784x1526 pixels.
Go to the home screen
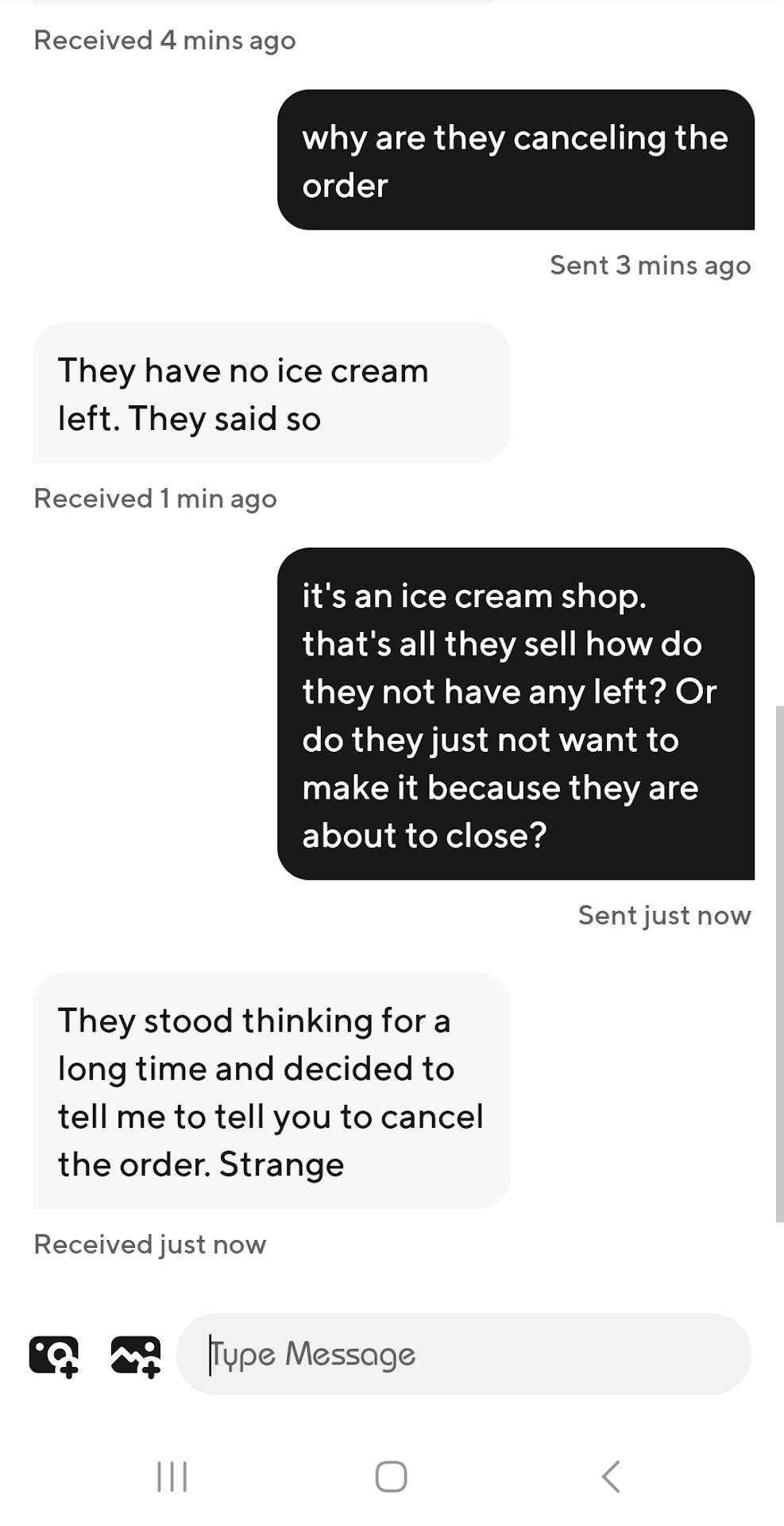(x=391, y=1477)
